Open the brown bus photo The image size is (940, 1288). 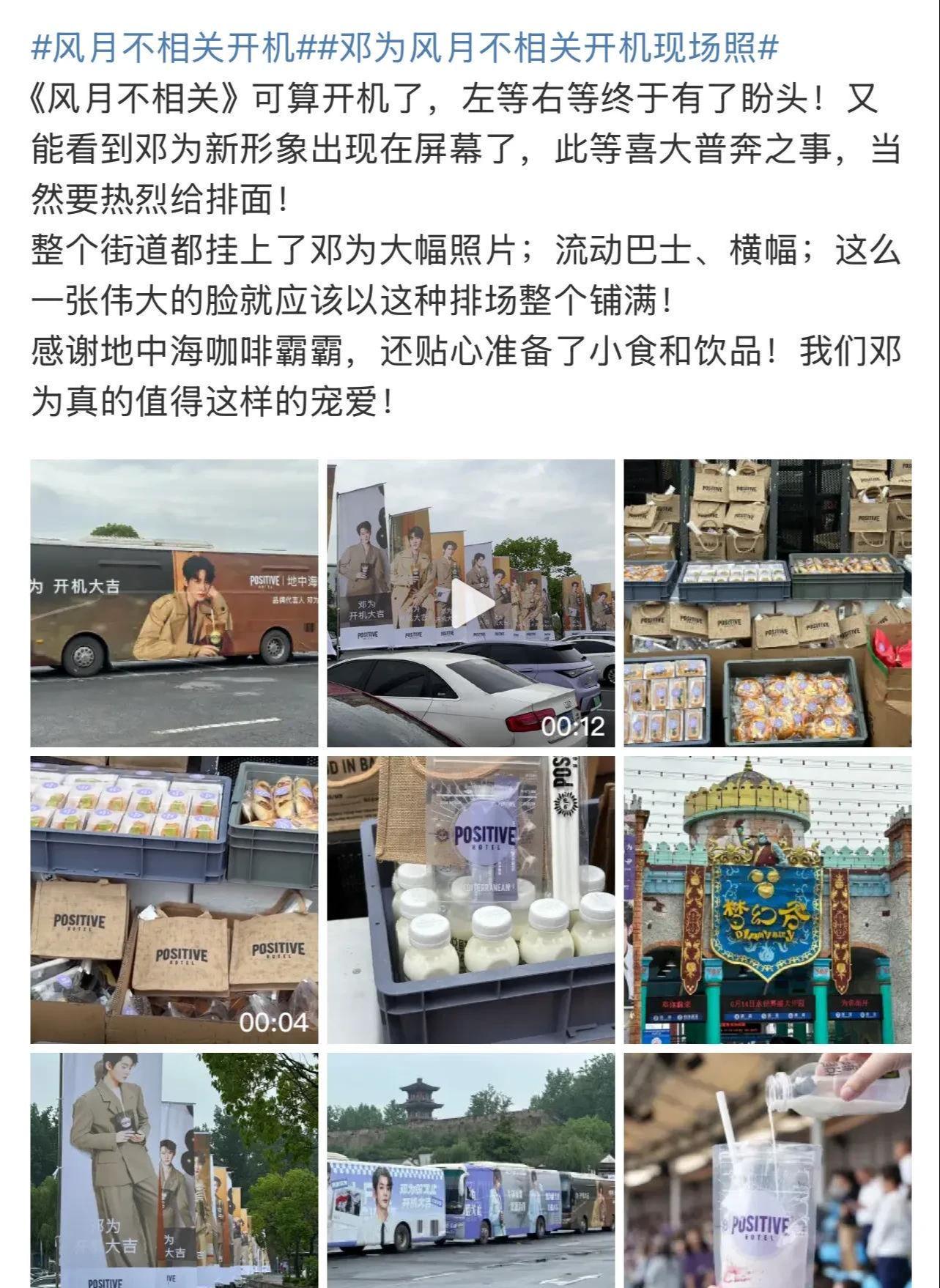[174, 603]
